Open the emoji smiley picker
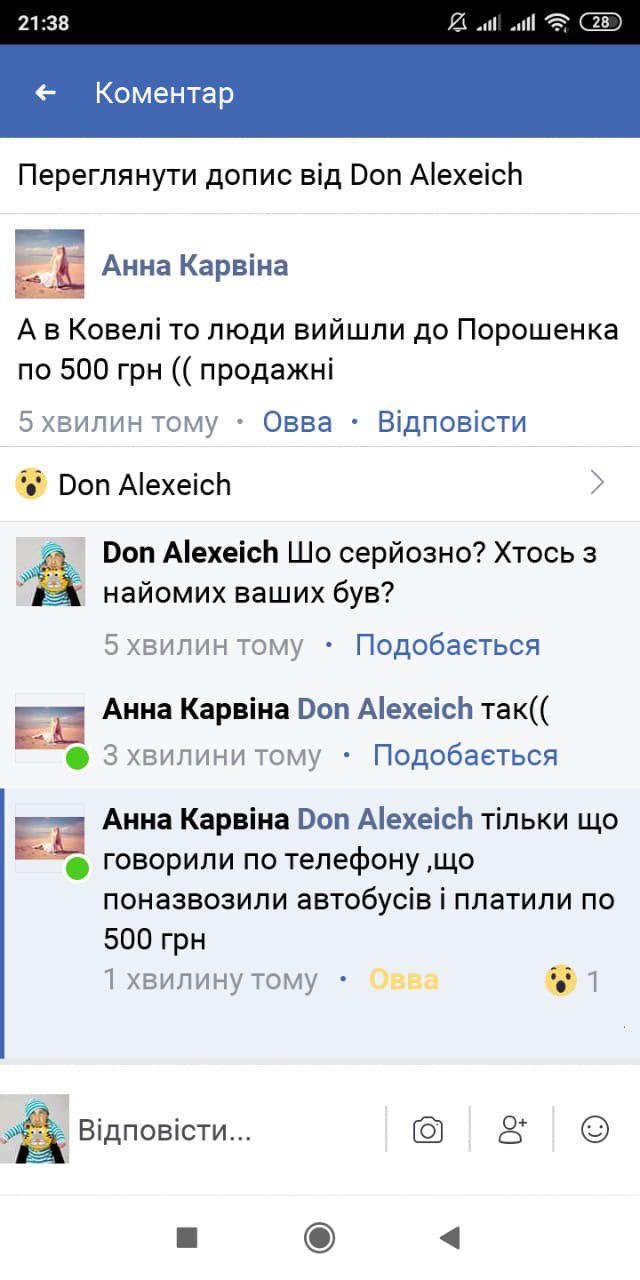 click(x=595, y=1130)
